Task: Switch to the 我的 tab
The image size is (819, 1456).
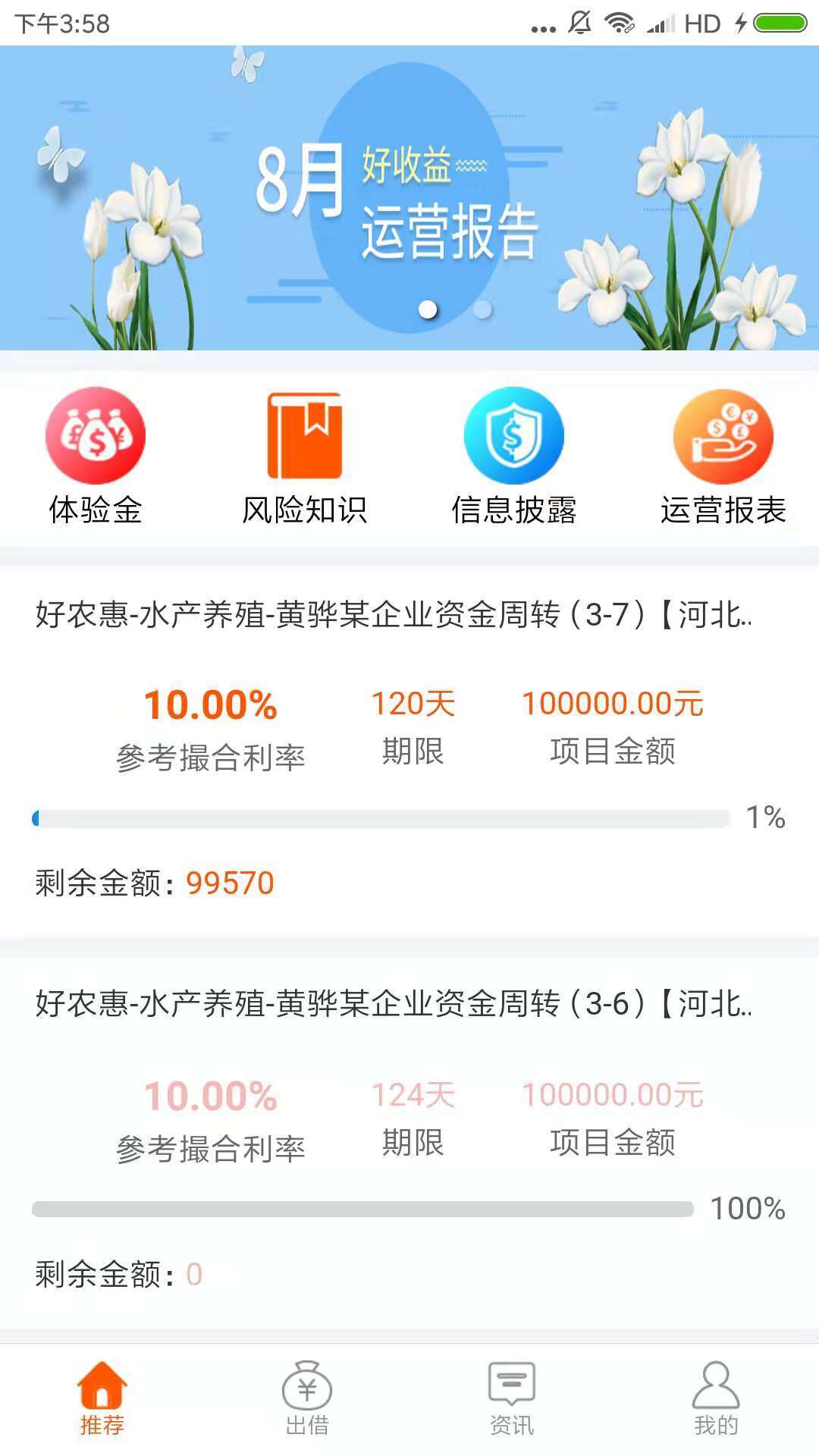Action: point(716,1399)
